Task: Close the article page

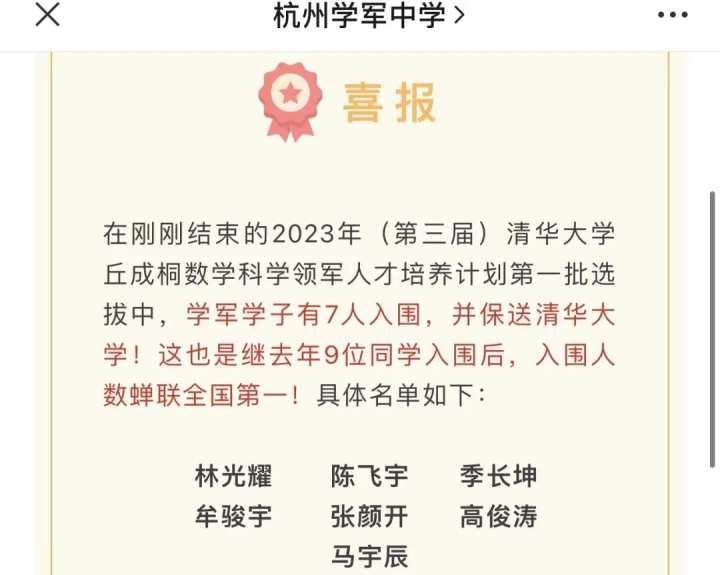Action: click(47, 15)
